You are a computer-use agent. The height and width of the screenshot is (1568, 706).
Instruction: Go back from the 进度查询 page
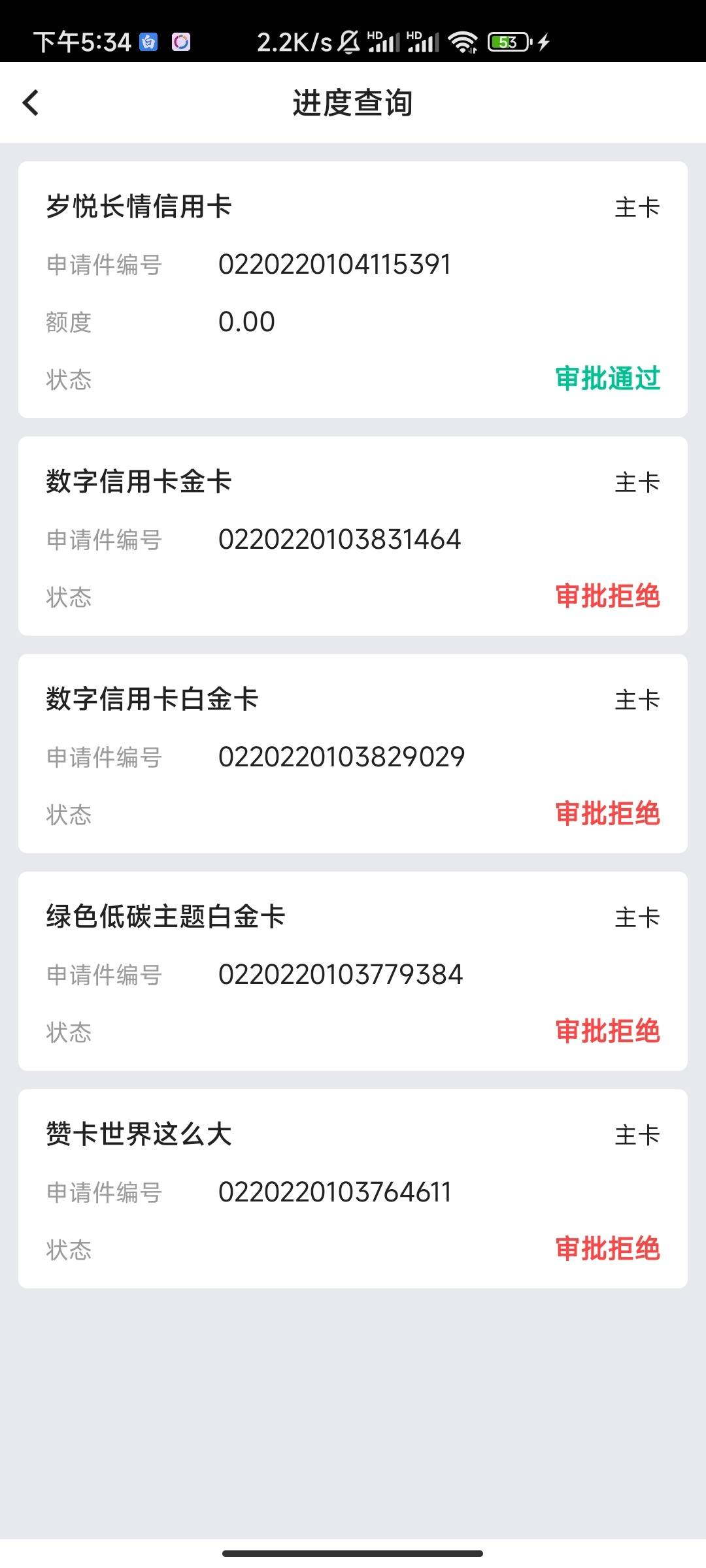point(31,103)
